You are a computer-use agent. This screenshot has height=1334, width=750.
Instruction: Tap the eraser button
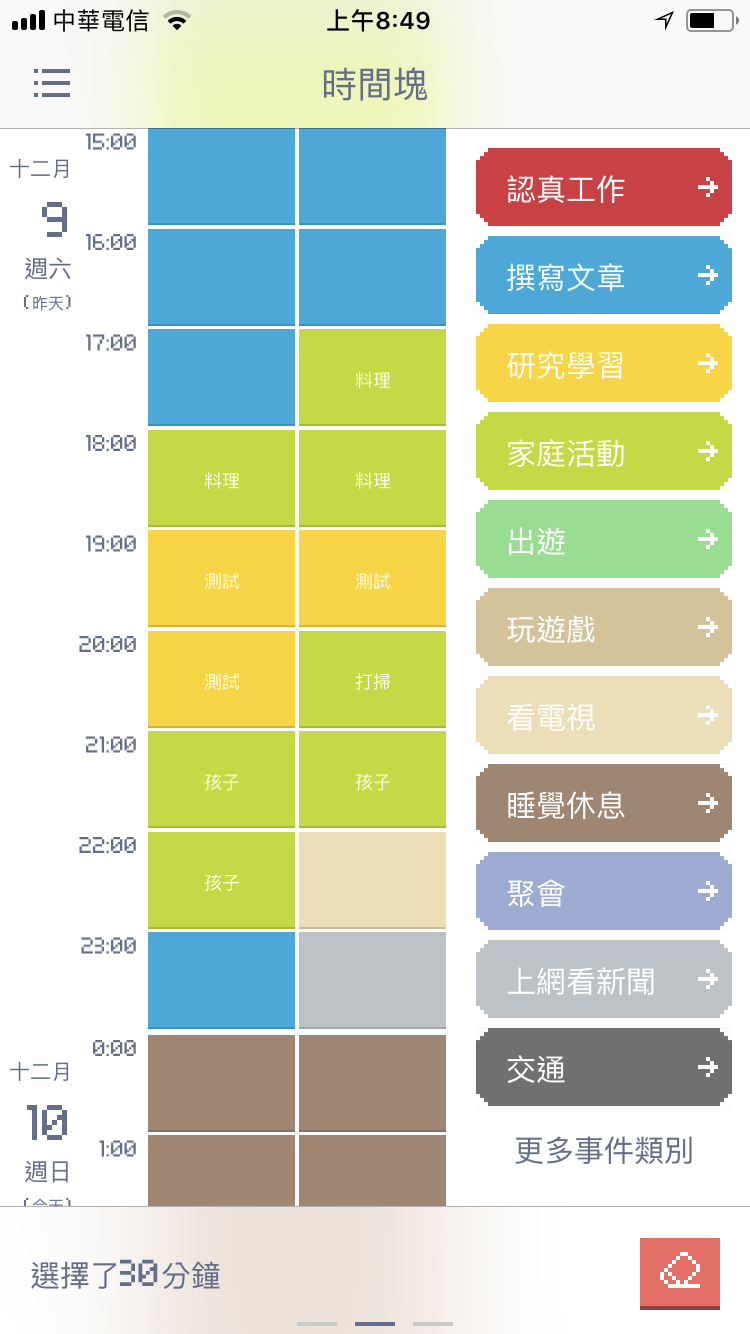coord(679,1273)
